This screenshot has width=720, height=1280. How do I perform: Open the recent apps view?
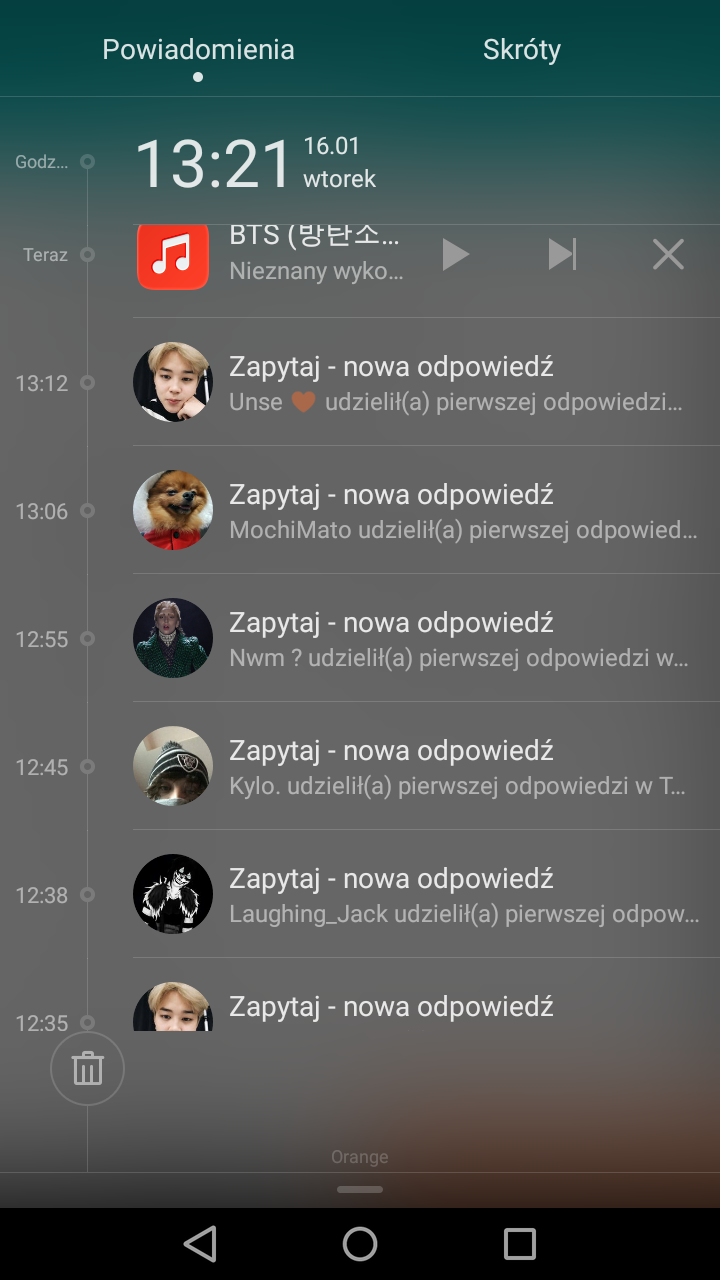click(x=520, y=1244)
